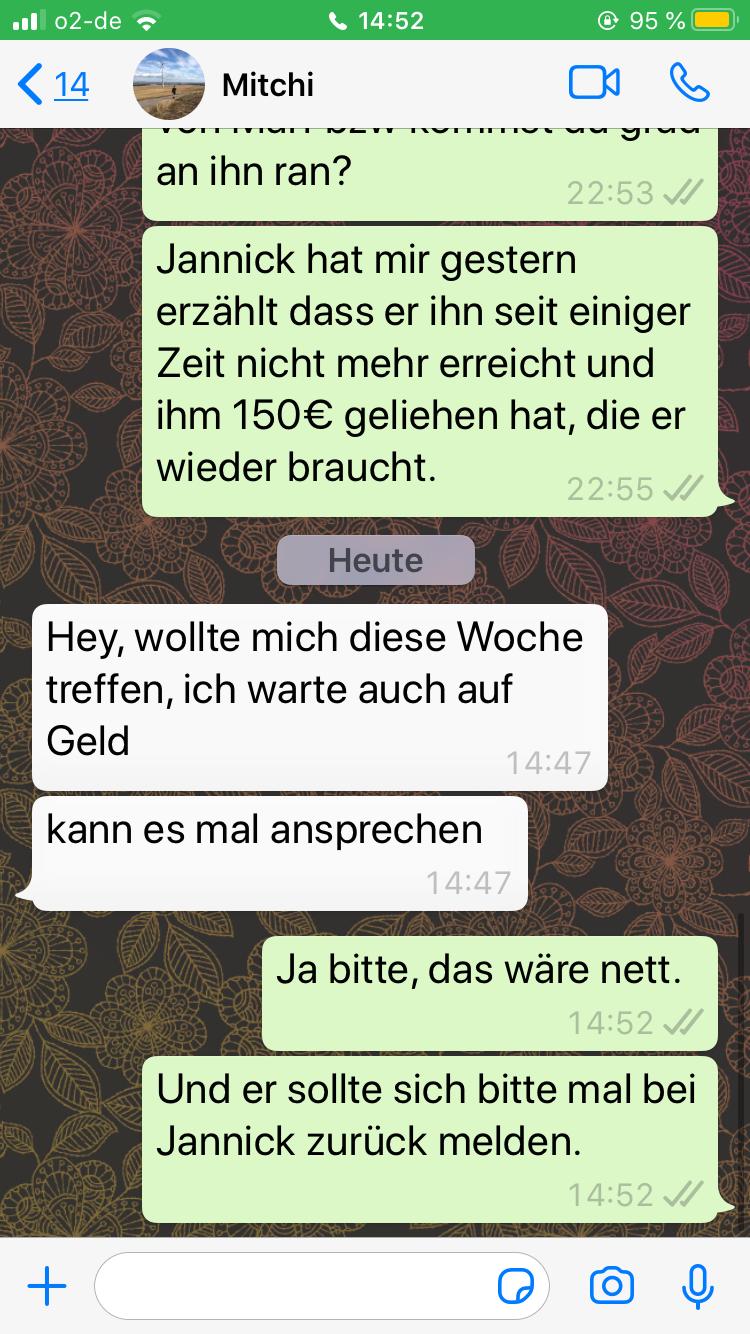This screenshot has height=1334, width=750.
Task: Start a video call with Mitchi
Action: pyautogui.click(x=594, y=84)
